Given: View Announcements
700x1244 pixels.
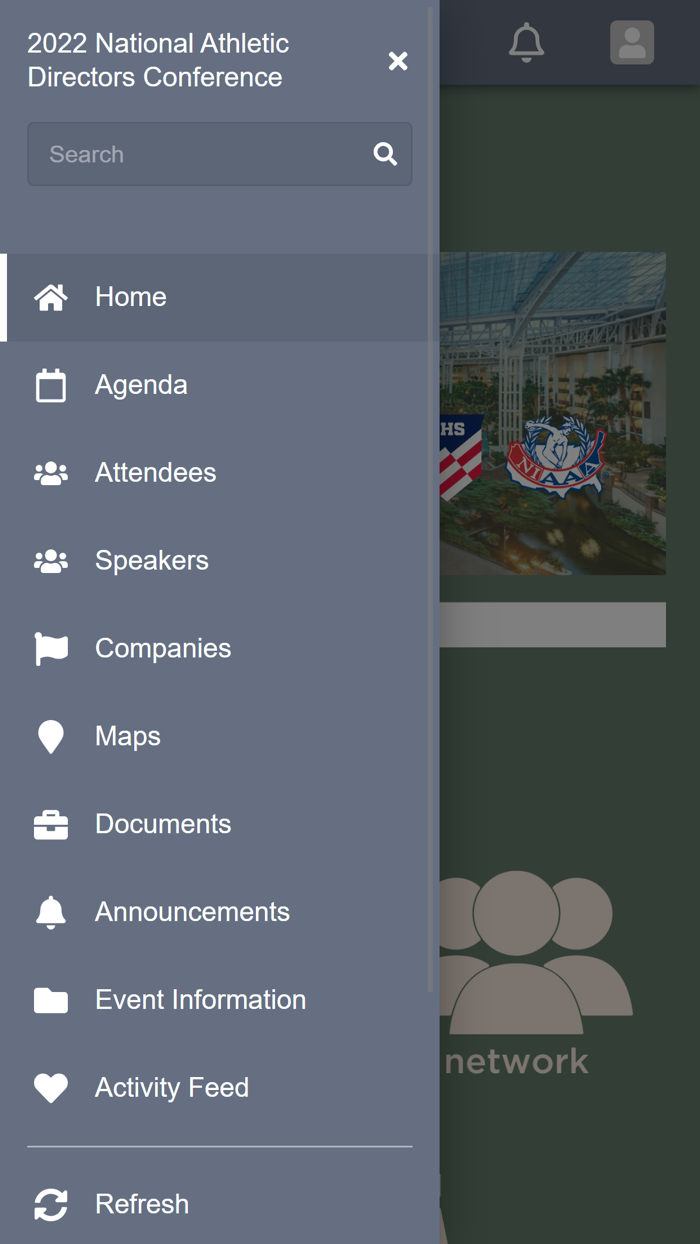Looking at the screenshot, I should tap(192, 913).
